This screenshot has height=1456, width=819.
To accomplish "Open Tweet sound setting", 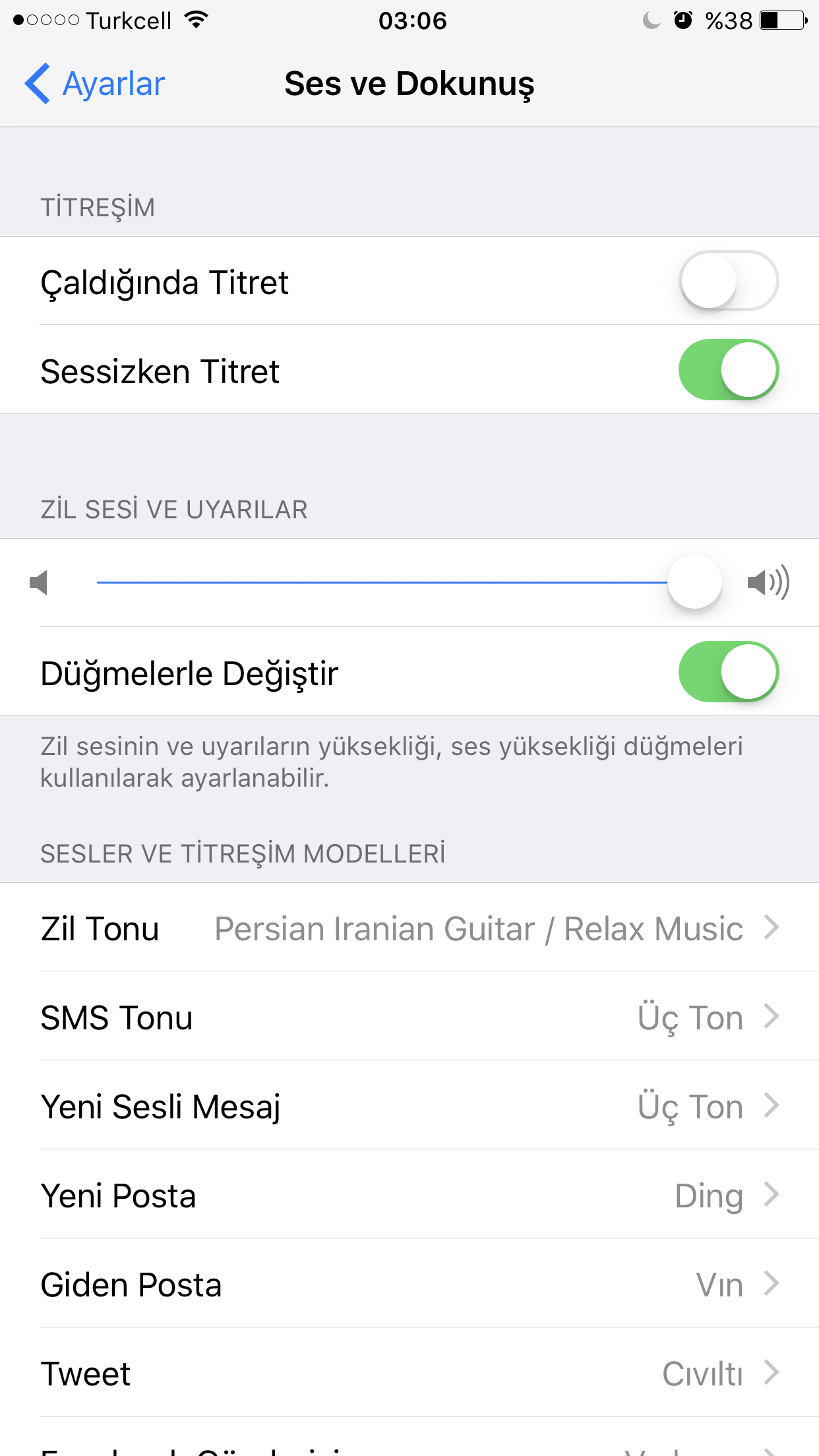I will coord(409,1372).
